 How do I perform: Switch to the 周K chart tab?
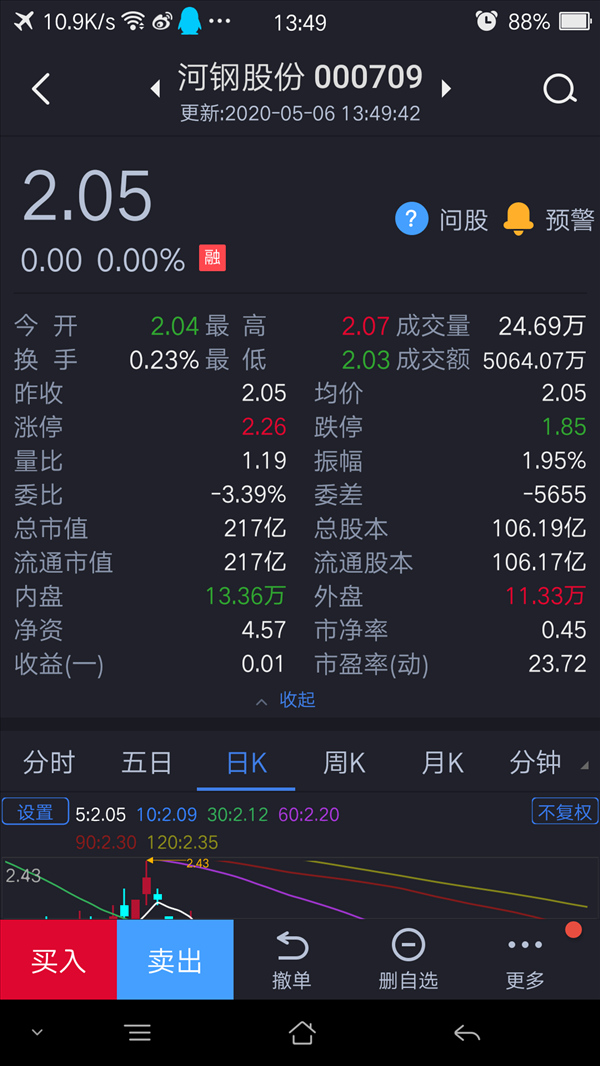[x=344, y=763]
